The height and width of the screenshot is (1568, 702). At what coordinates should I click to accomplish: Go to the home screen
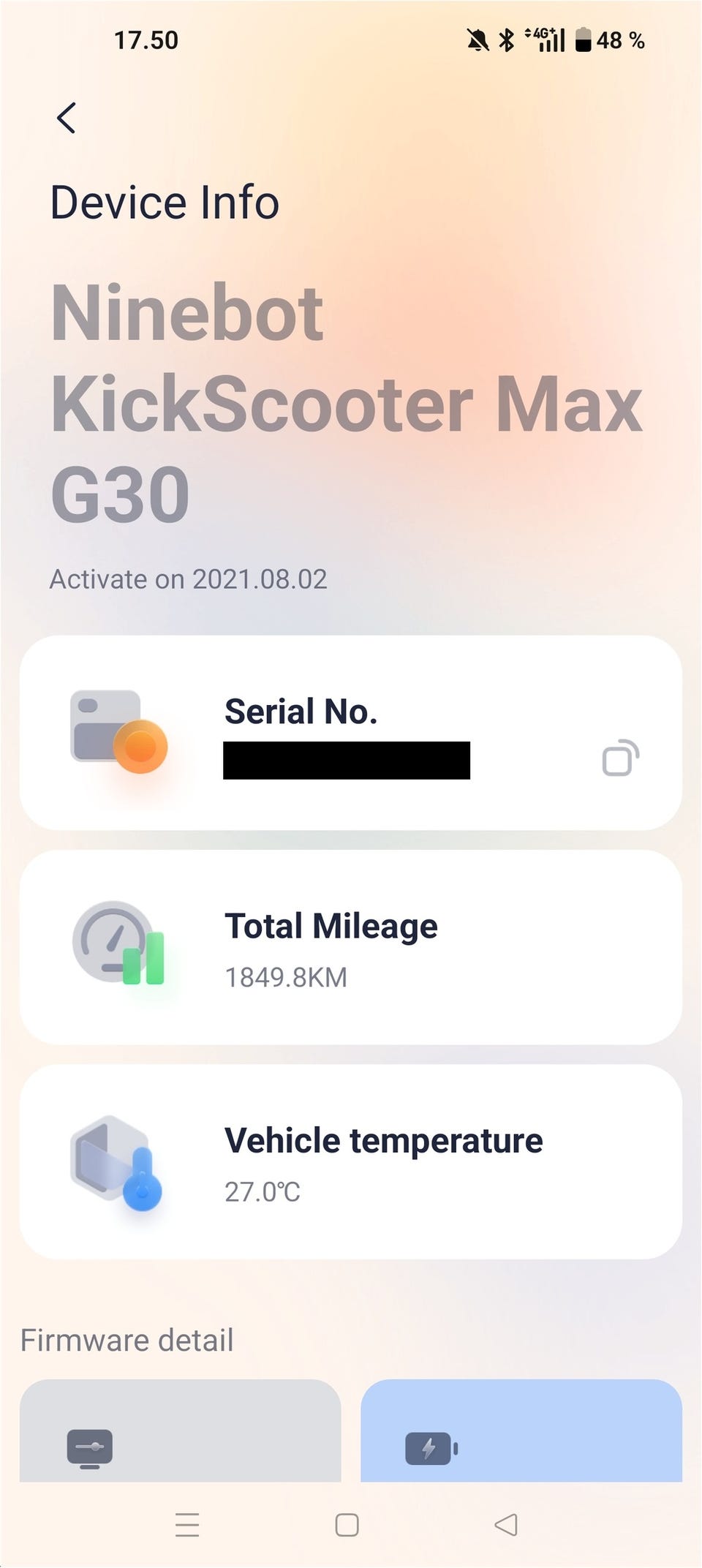[347, 1525]
